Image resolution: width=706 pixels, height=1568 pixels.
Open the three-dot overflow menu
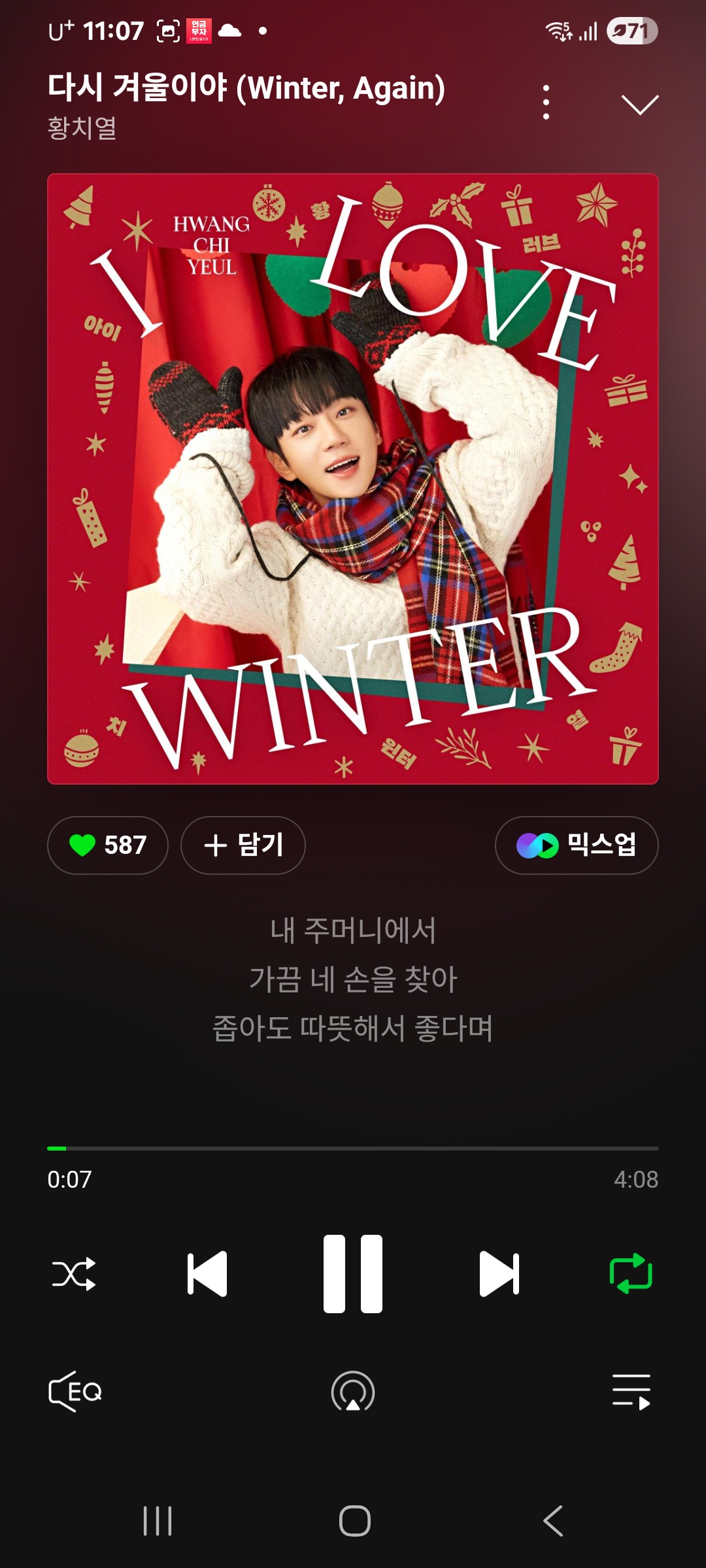(x=546, y=103)
